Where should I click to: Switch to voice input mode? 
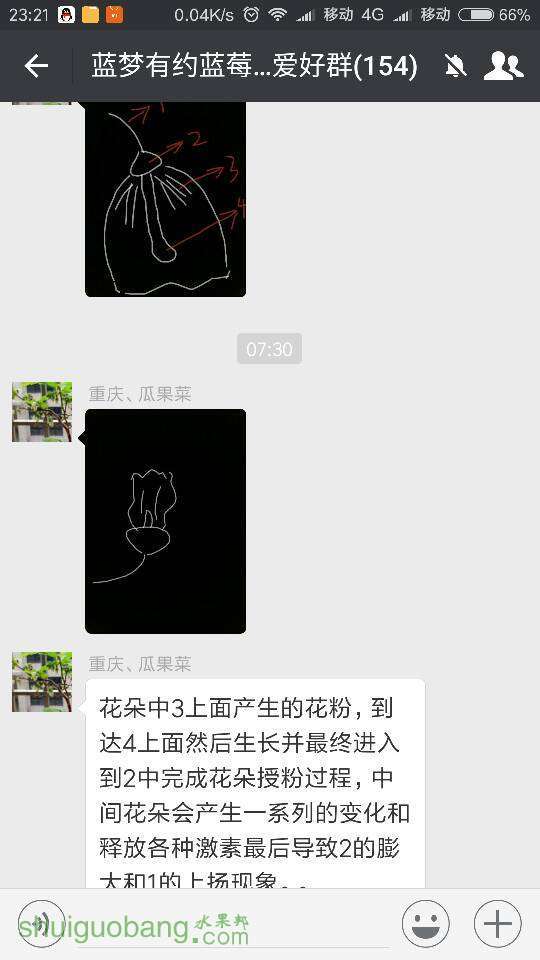pos(41,924)
